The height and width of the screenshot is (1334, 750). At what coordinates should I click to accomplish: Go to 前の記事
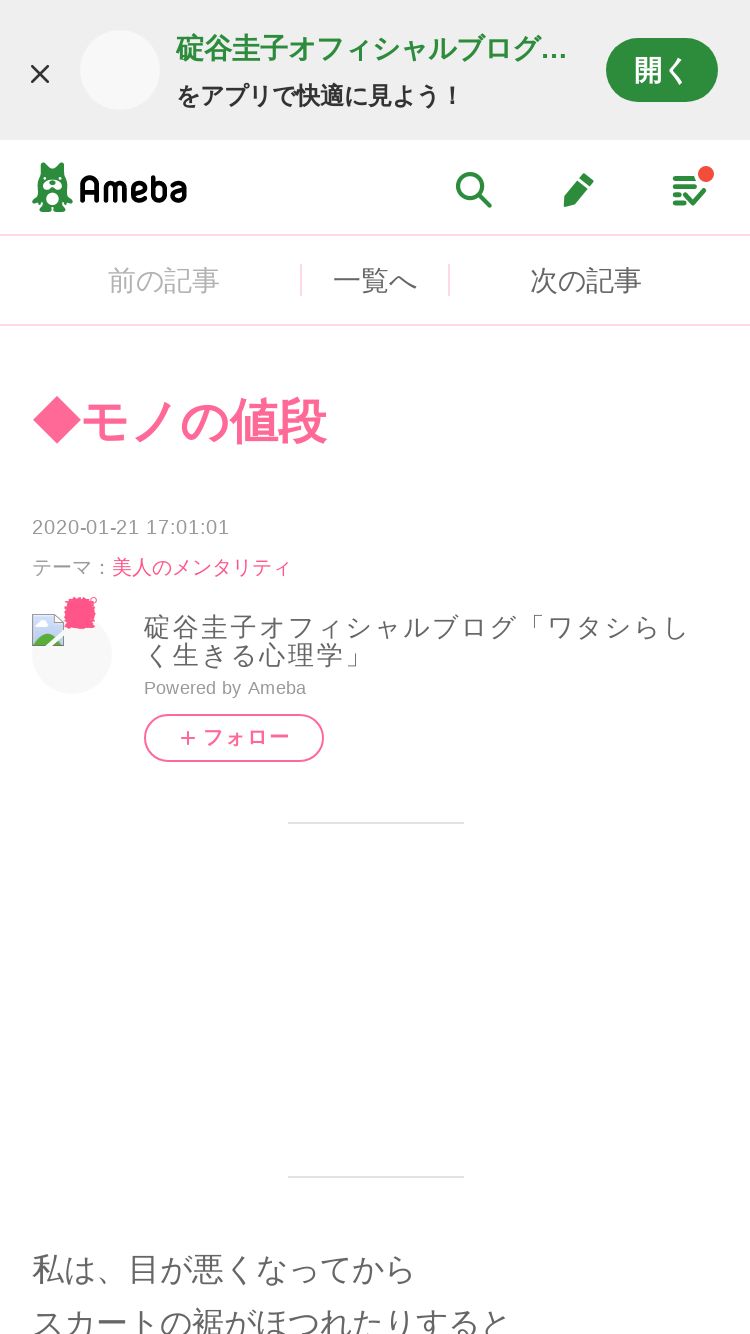[x=164, y=281]
